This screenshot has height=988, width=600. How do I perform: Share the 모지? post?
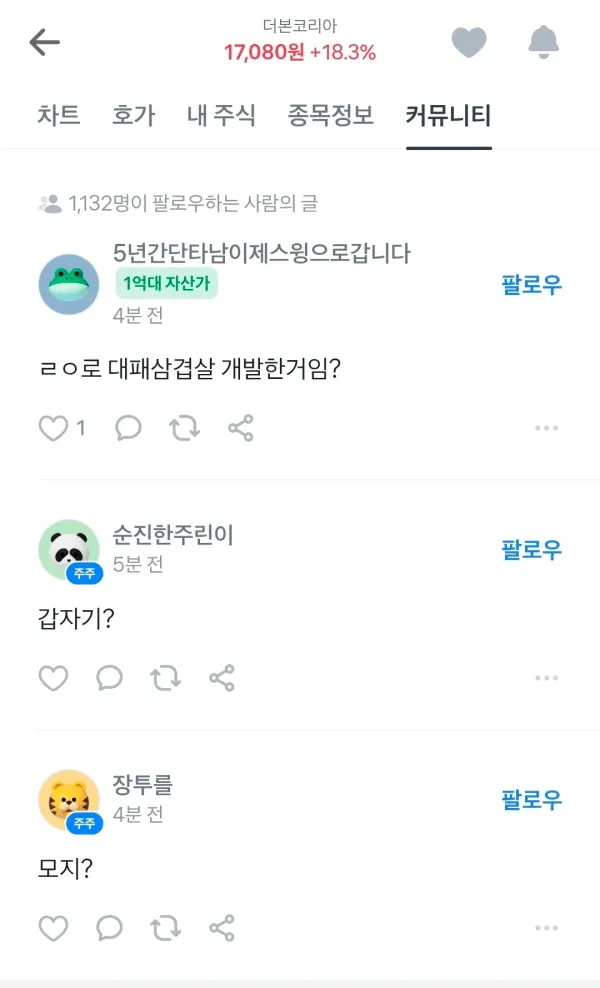pos(222,928)
